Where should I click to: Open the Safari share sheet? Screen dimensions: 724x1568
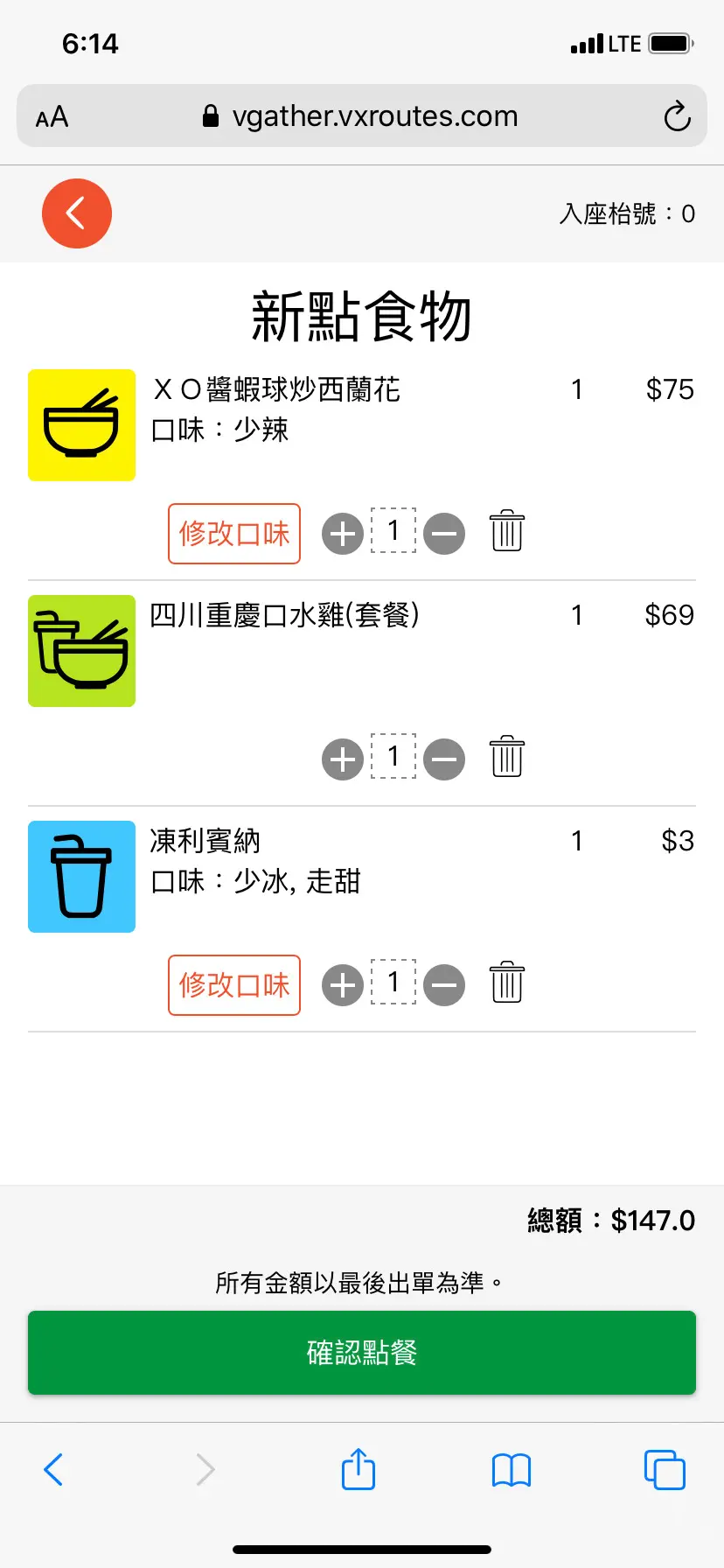(359, 1469)
